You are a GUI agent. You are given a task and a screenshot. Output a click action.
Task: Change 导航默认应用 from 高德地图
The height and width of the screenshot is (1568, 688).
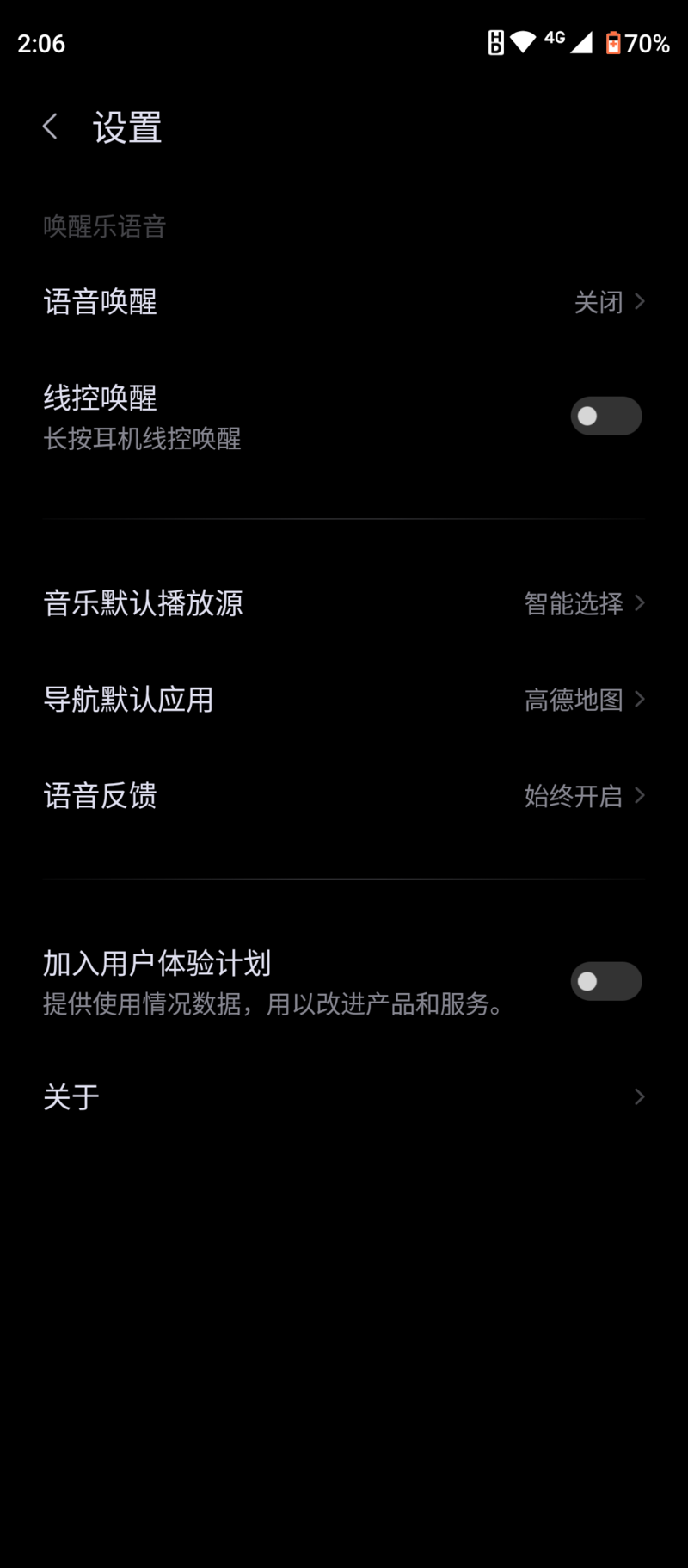[344, 700]
